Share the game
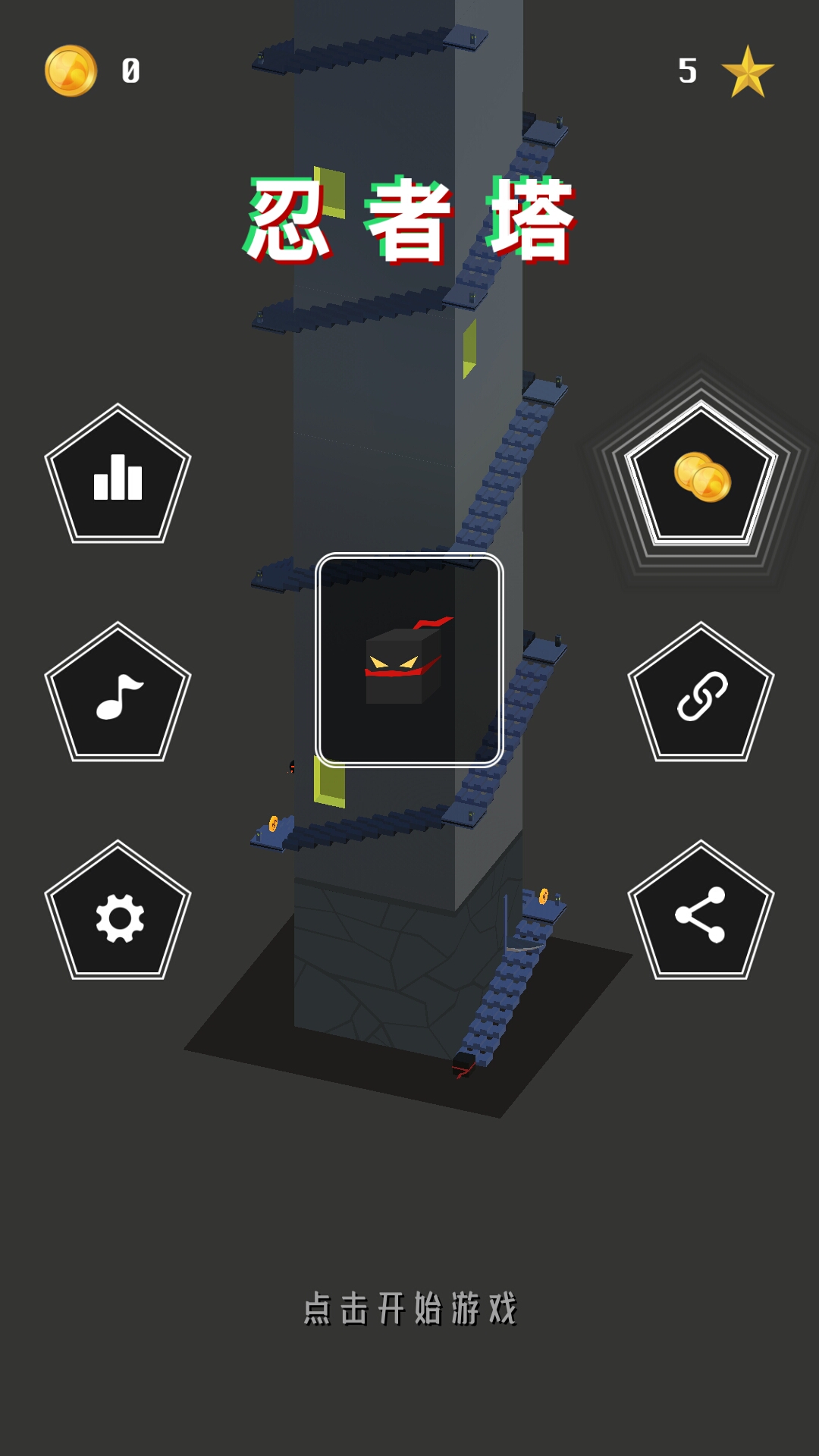819x1456 pixels. tap(701, 915)
